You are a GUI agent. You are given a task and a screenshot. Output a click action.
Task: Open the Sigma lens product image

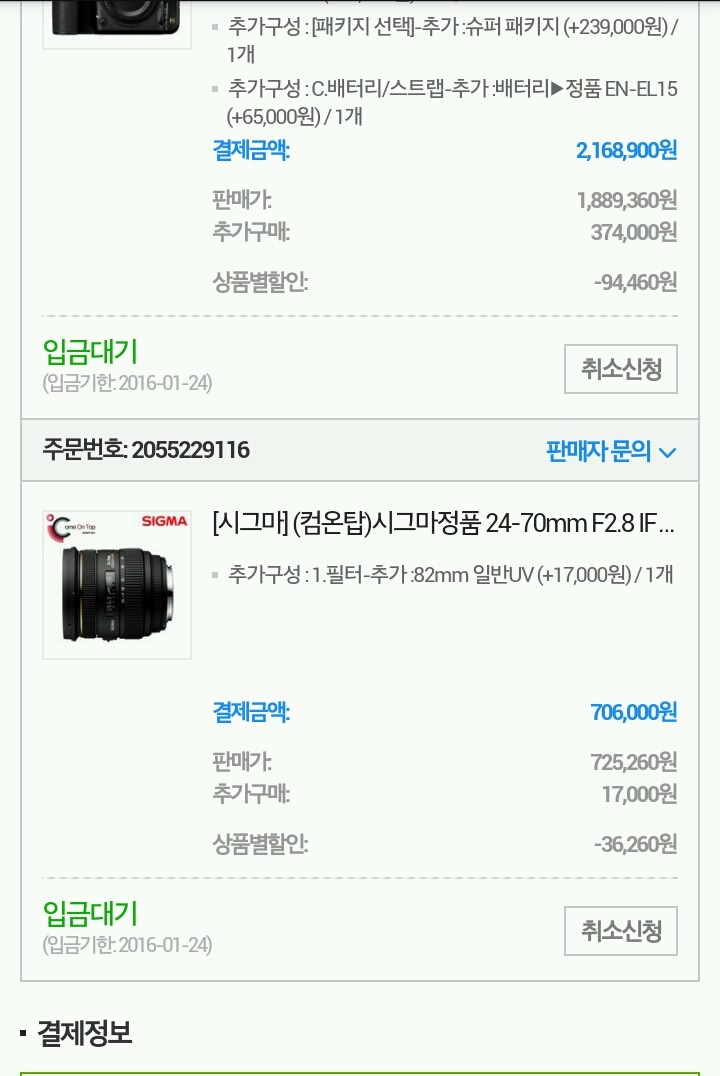point(117,585)
